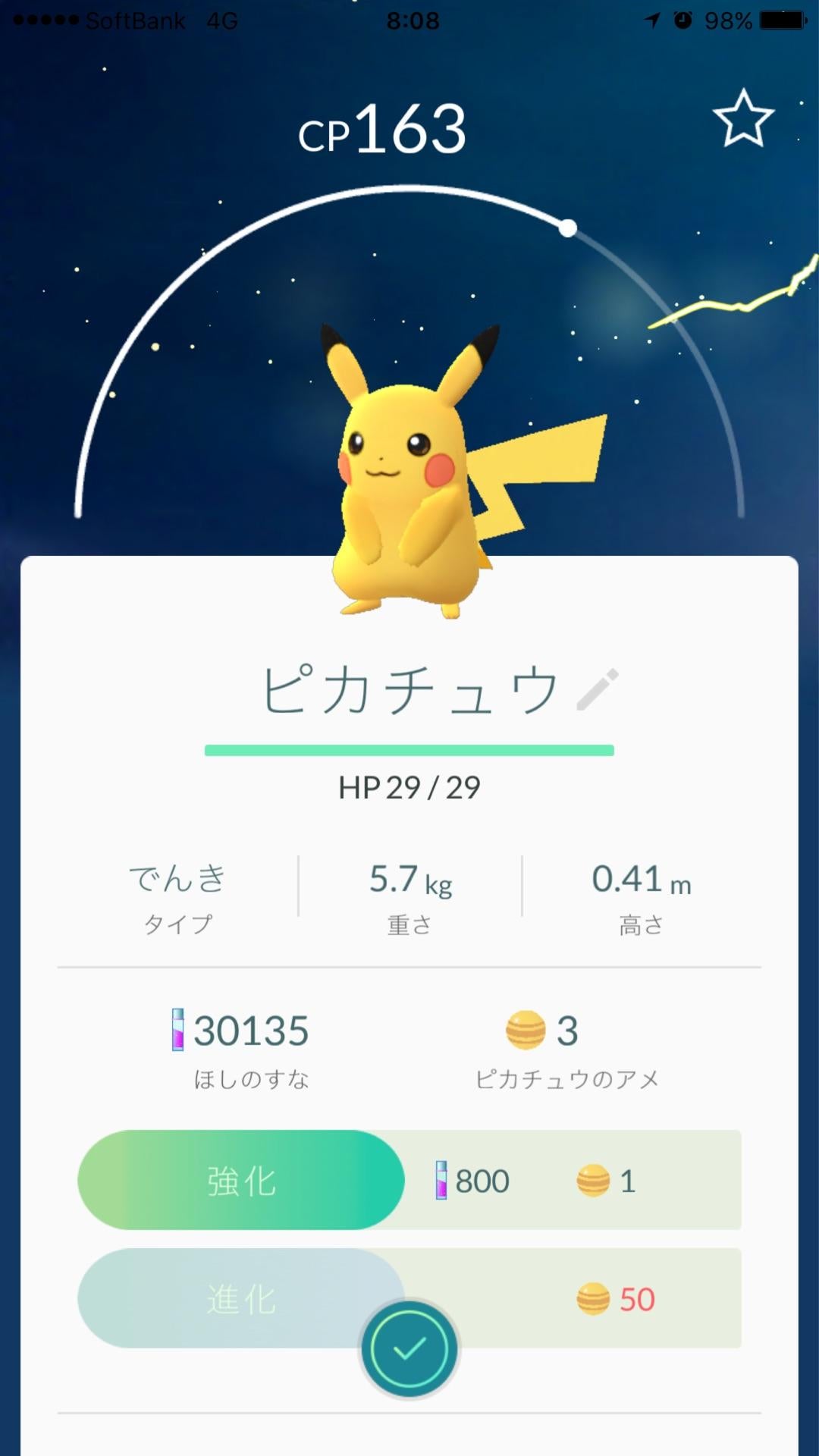The height and width of the screenshot is (1456, 819).
Task: Tap the green HP bar
Action: click(409, 751)
